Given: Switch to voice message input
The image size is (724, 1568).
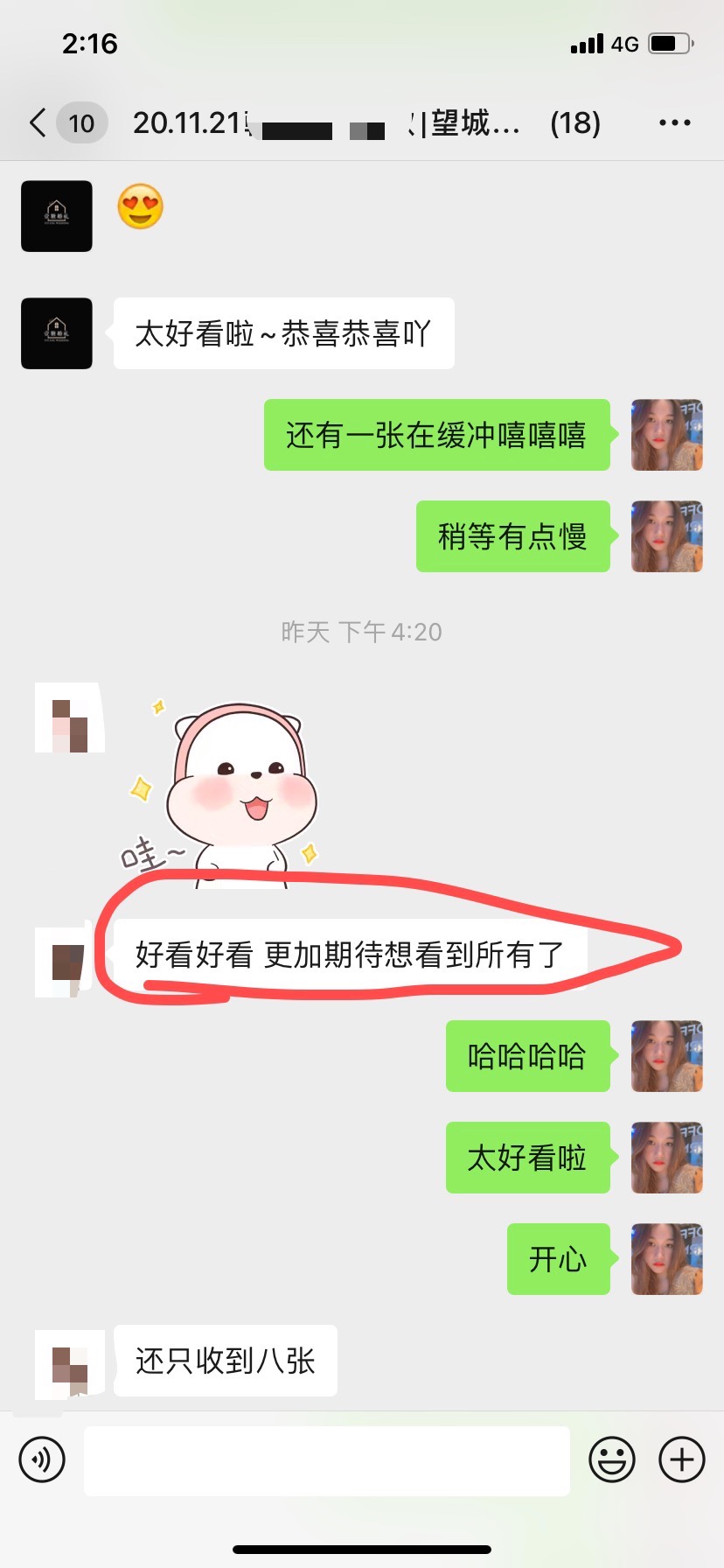Looking at the screenshot, I should coord(42,1459).
